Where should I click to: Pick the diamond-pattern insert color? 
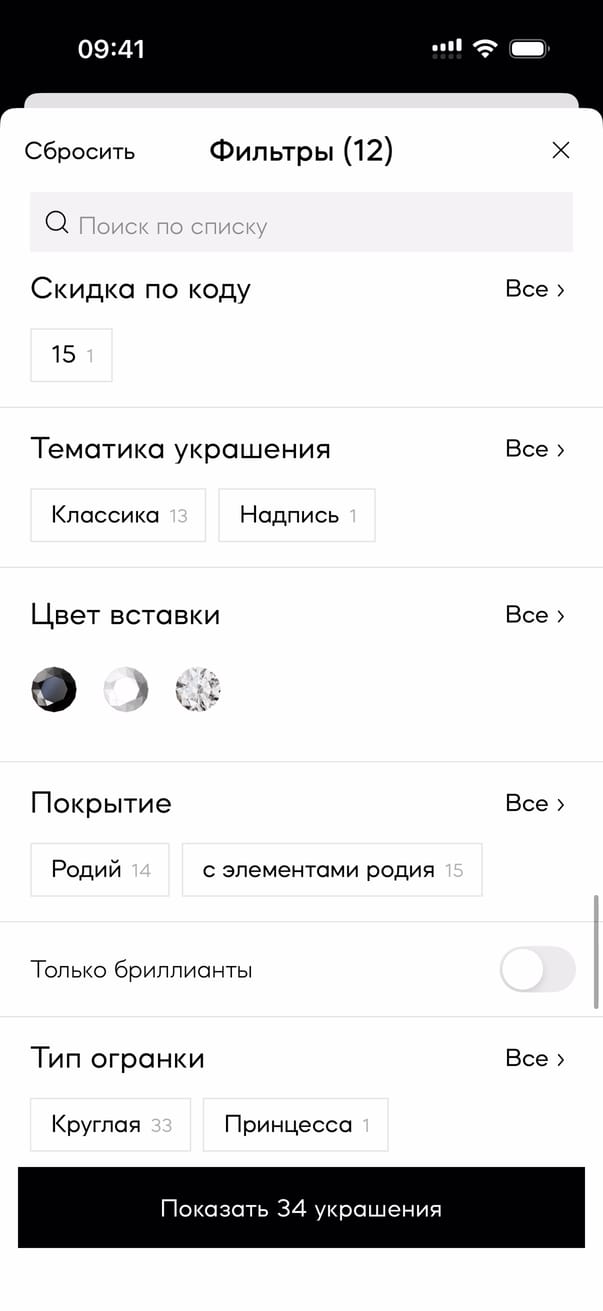(x=198, y=690)
